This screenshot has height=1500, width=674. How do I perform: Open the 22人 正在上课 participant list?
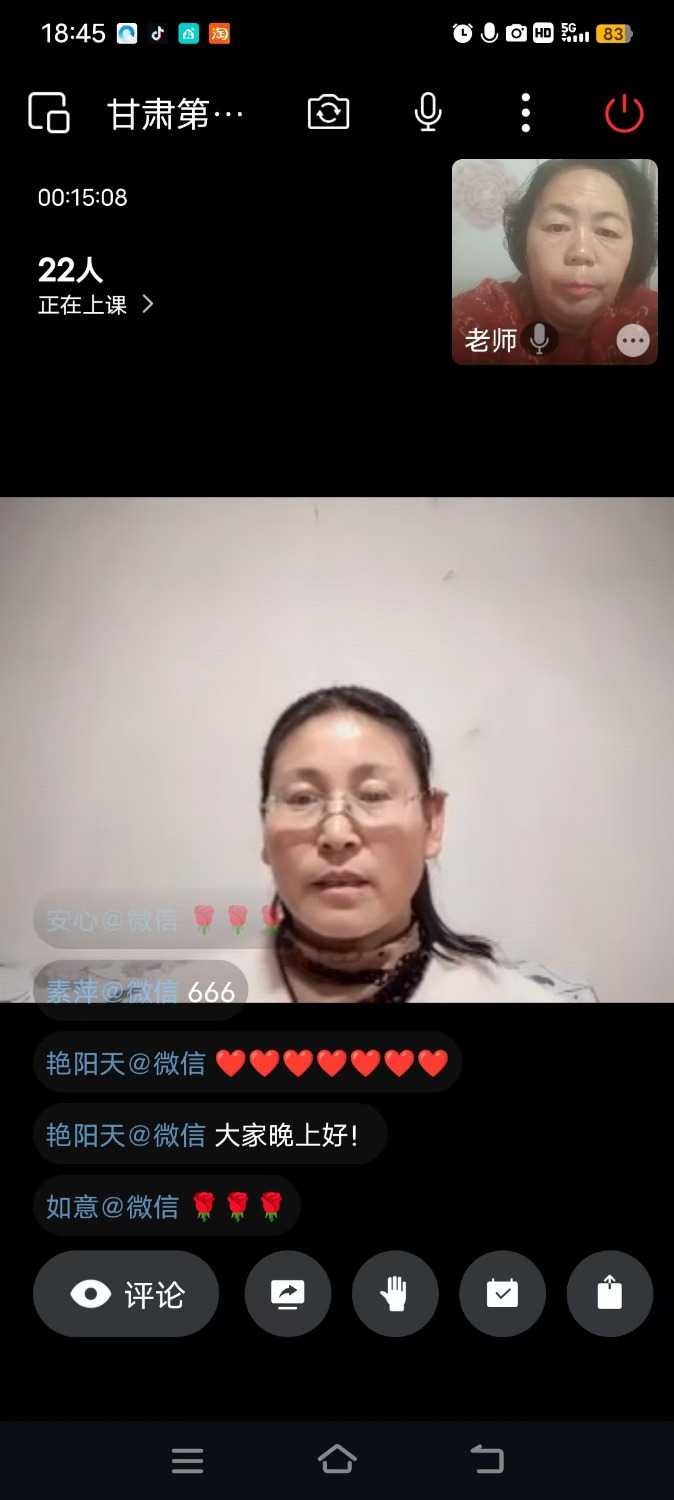point(95,286)
